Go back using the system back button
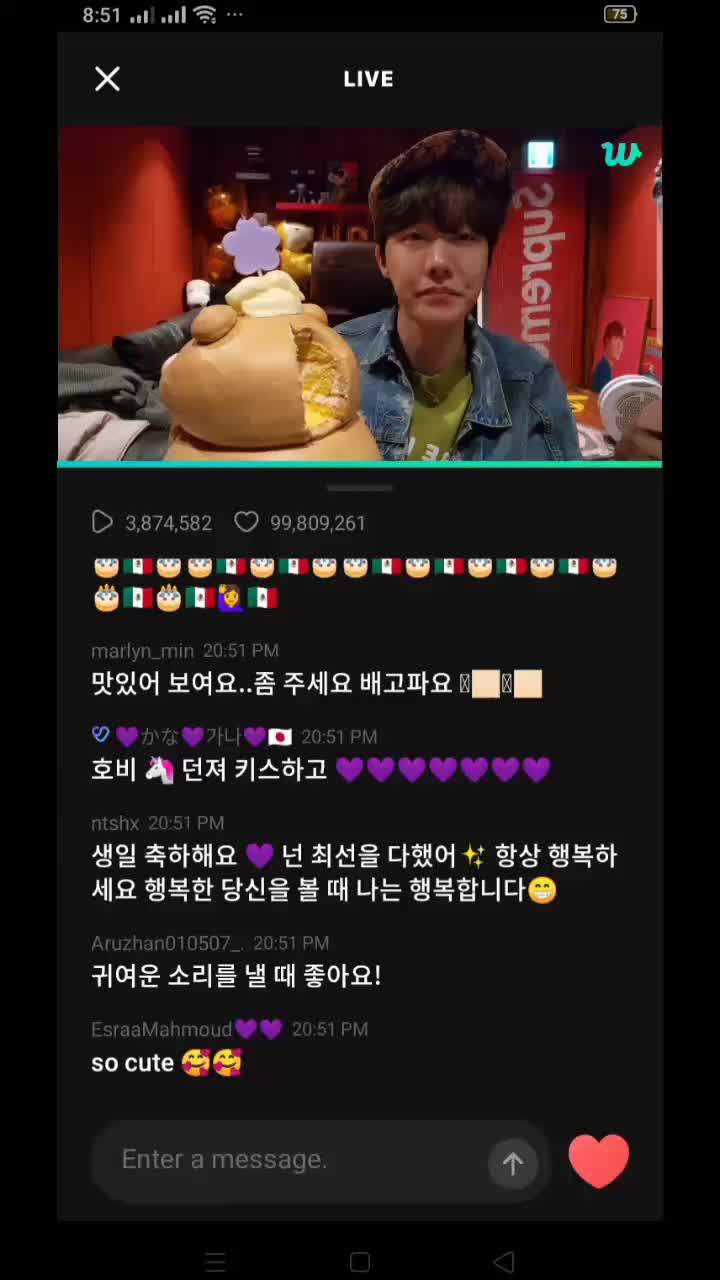 tap(504, 1262)
